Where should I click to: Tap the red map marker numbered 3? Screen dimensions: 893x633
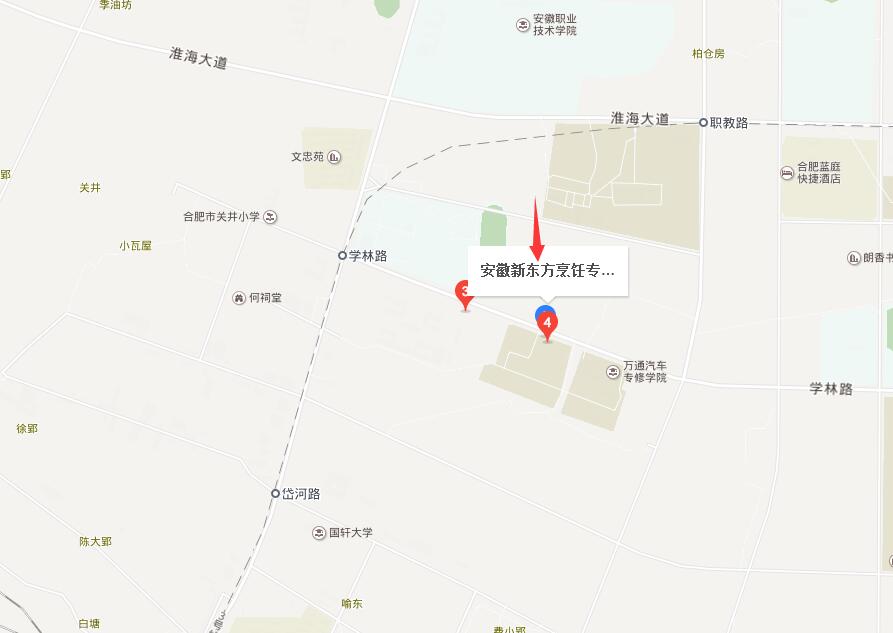(x=464, y=292)
